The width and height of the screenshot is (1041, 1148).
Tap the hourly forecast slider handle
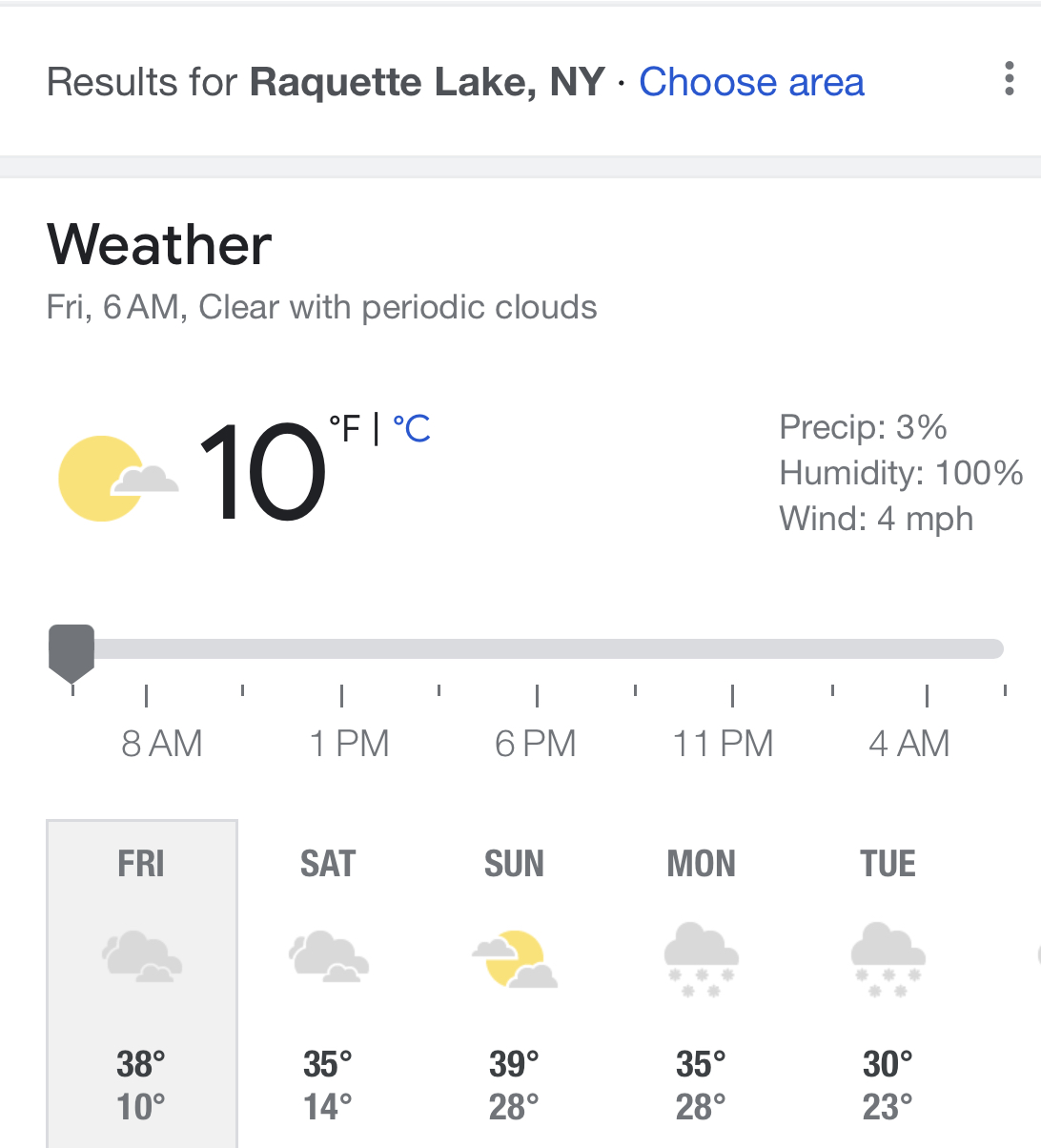pos(71,651)
